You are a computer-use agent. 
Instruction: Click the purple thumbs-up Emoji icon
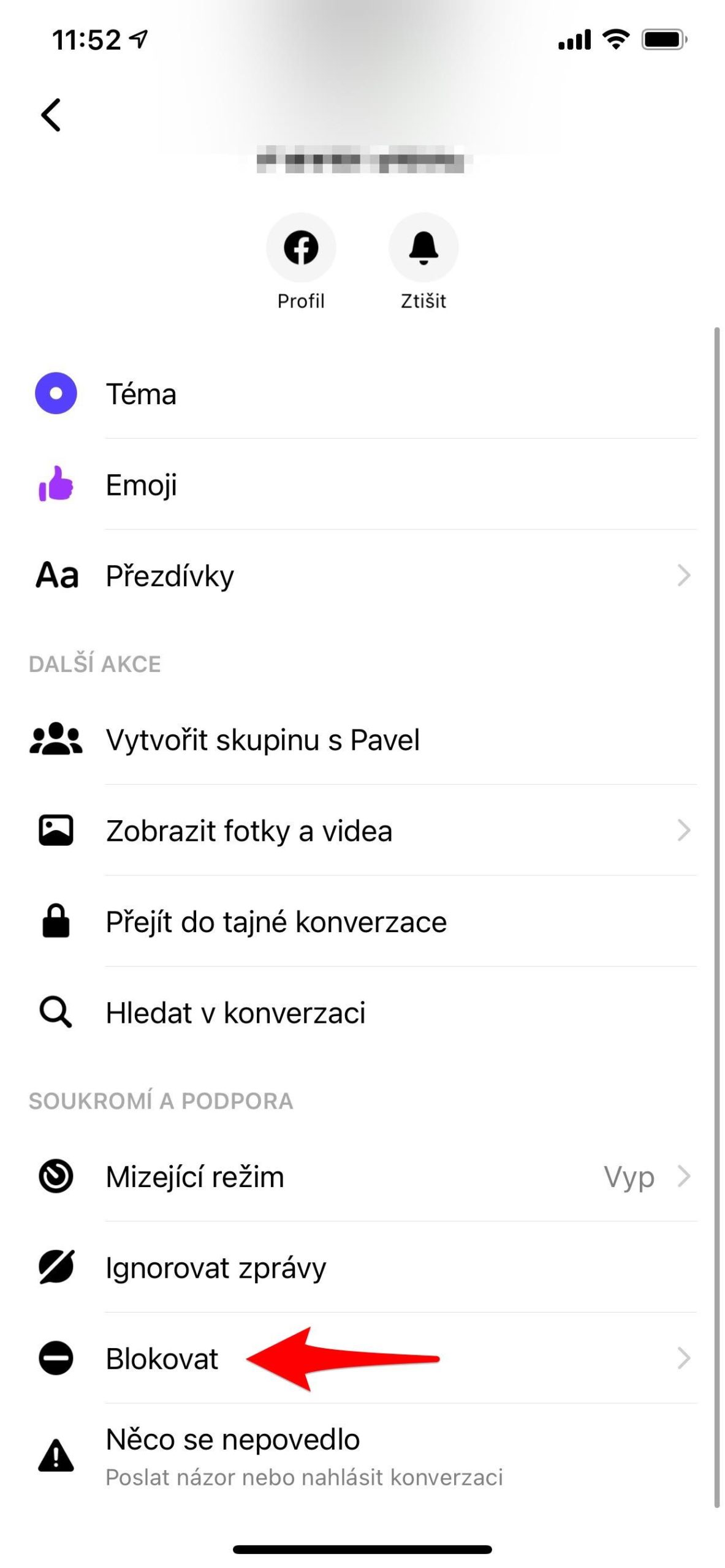(56, 484)
